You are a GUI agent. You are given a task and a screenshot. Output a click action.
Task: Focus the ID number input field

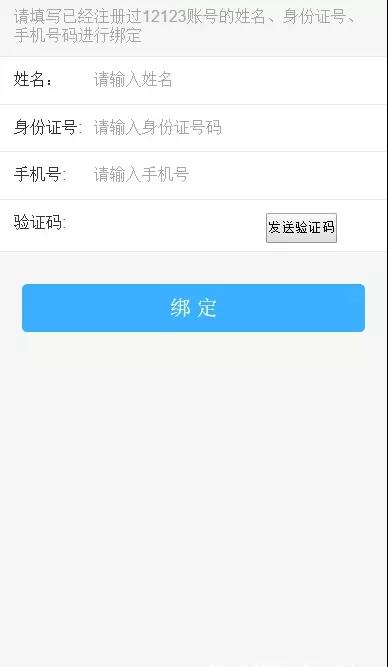(x=238, y=128)
